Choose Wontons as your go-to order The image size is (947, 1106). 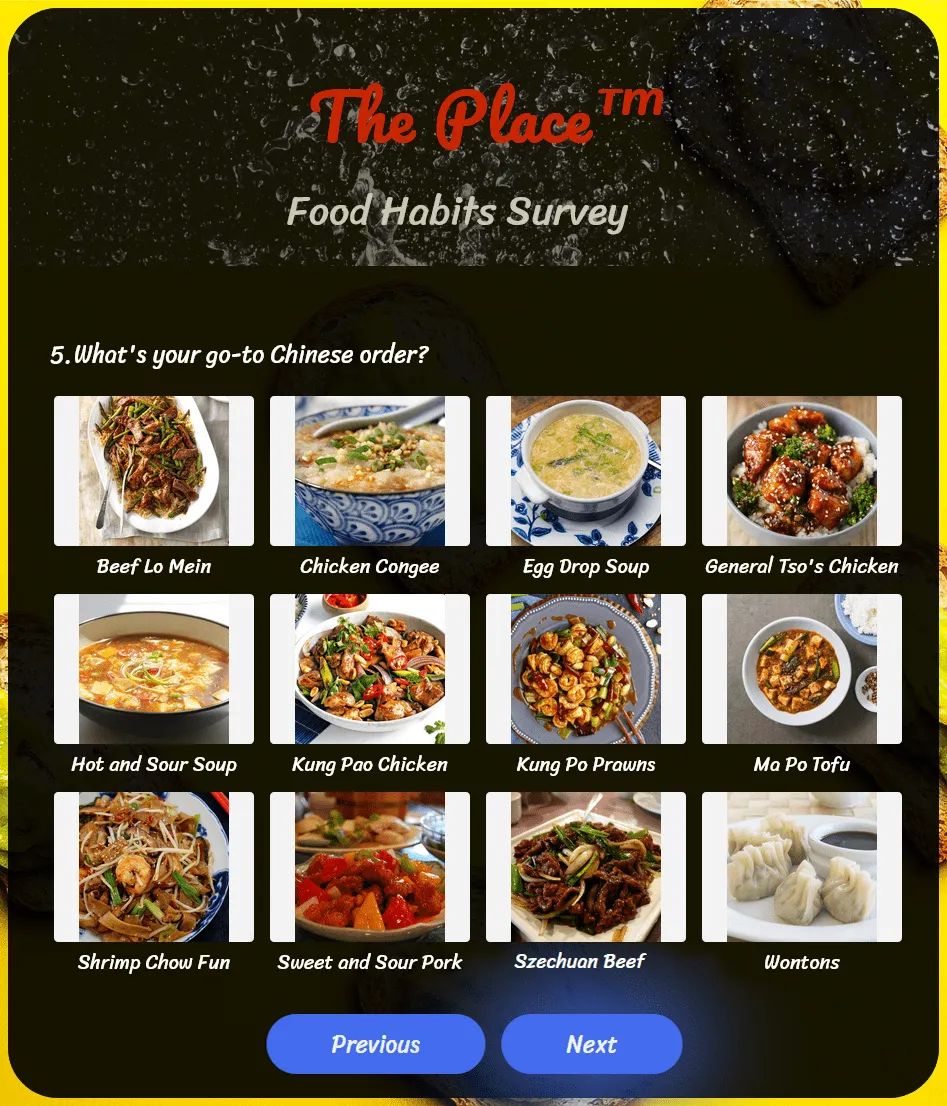coord(802,867)
